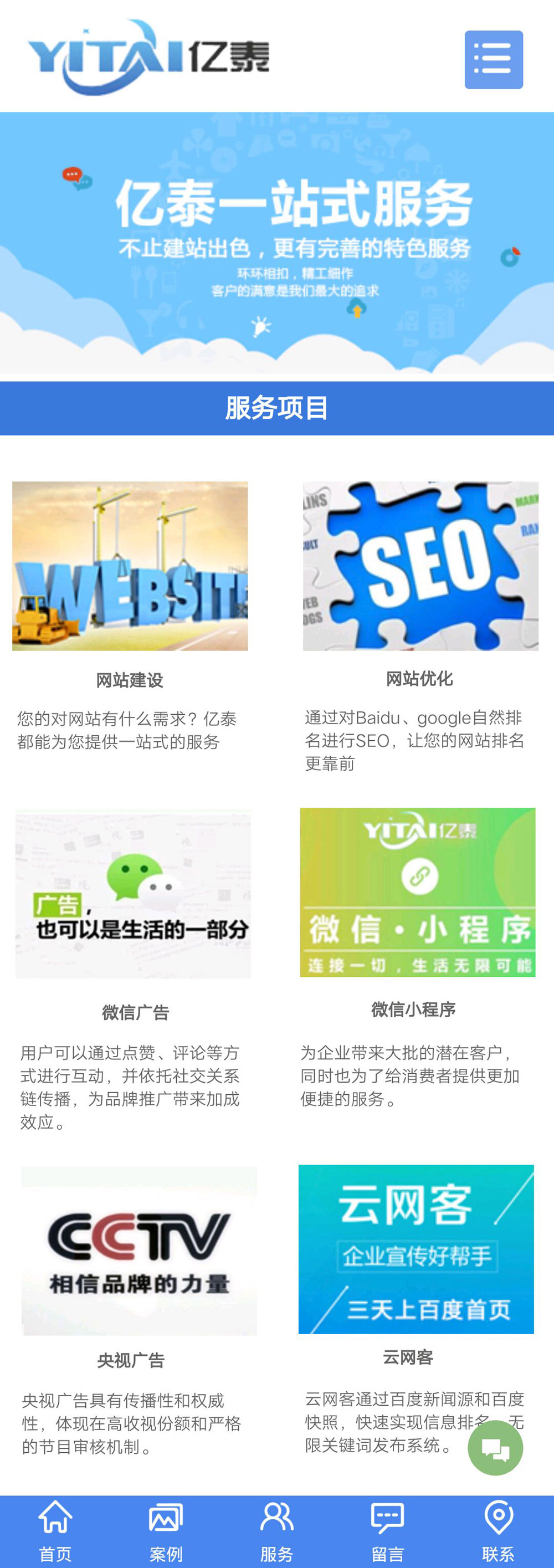Tap the 亿泰一站式服务 banner
Screen dimensions: 554x1568
click(277, 242)
